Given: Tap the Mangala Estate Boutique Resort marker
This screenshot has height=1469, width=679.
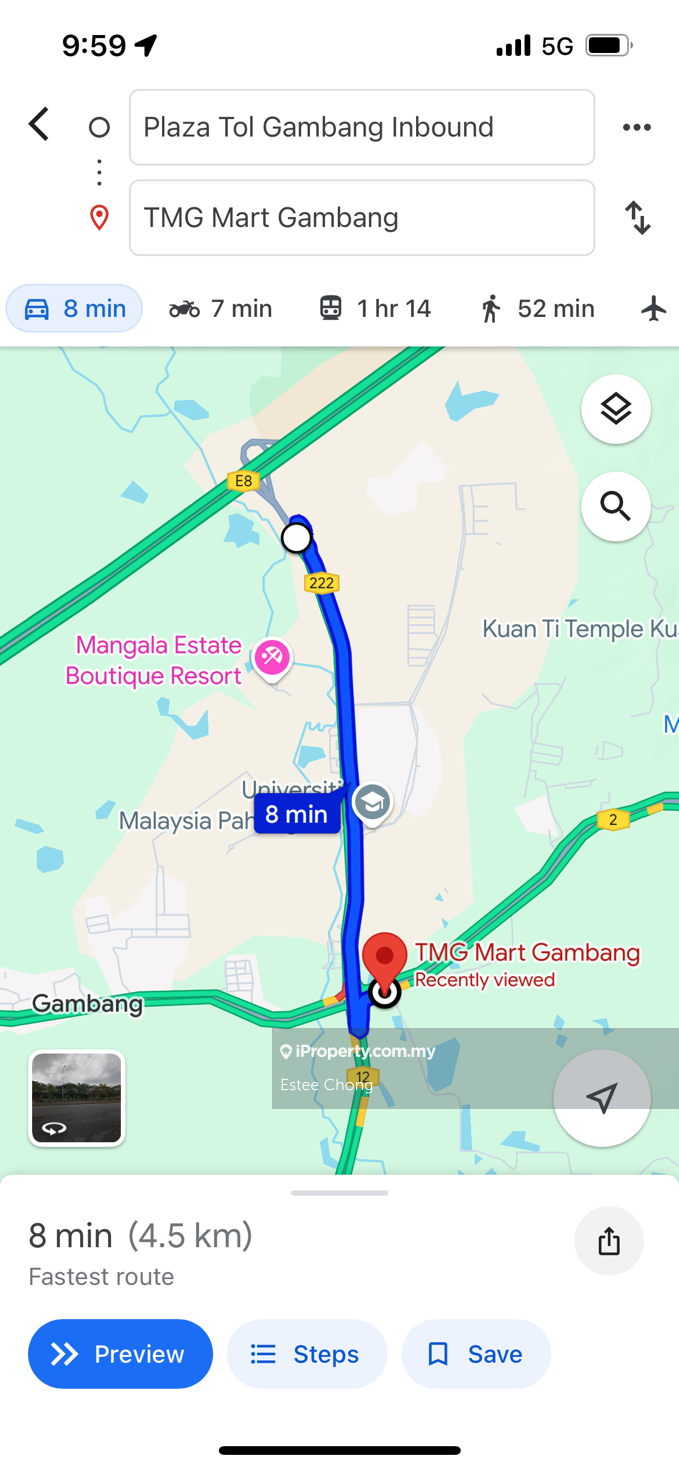Looking at the screenshot, I should [271, 658].
